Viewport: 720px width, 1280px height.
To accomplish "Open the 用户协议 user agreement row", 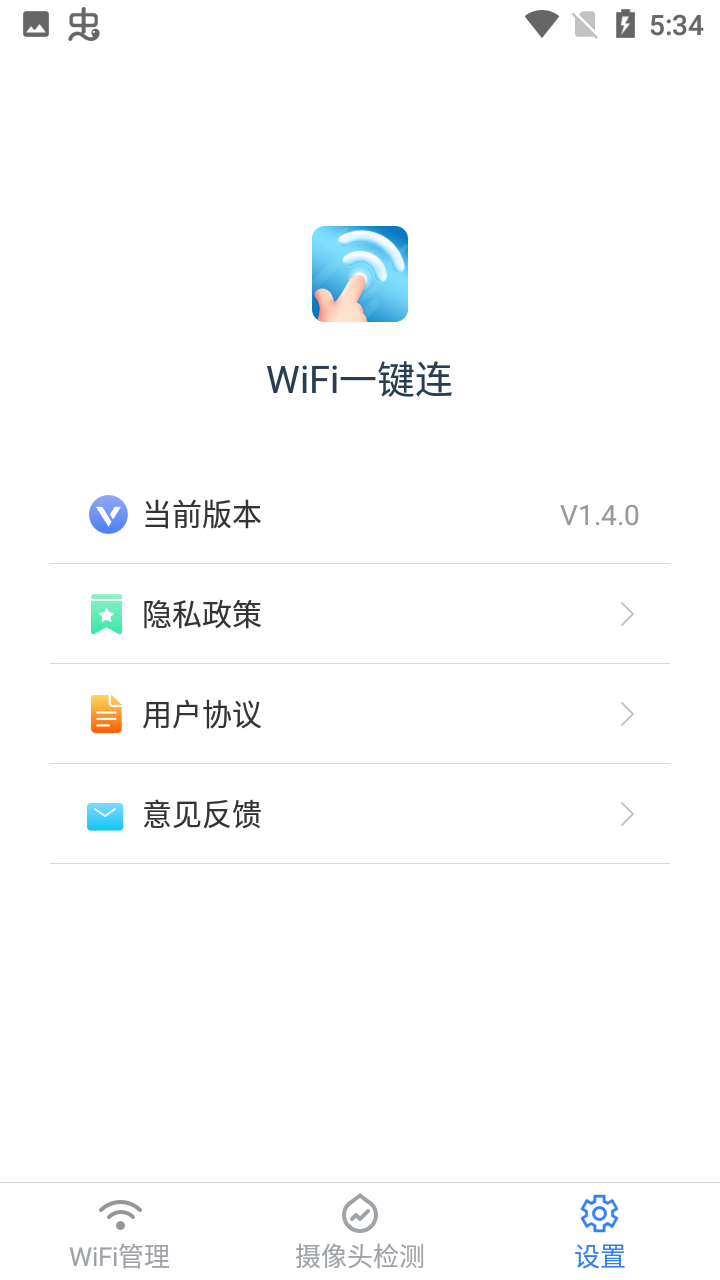I will [360, 714].
